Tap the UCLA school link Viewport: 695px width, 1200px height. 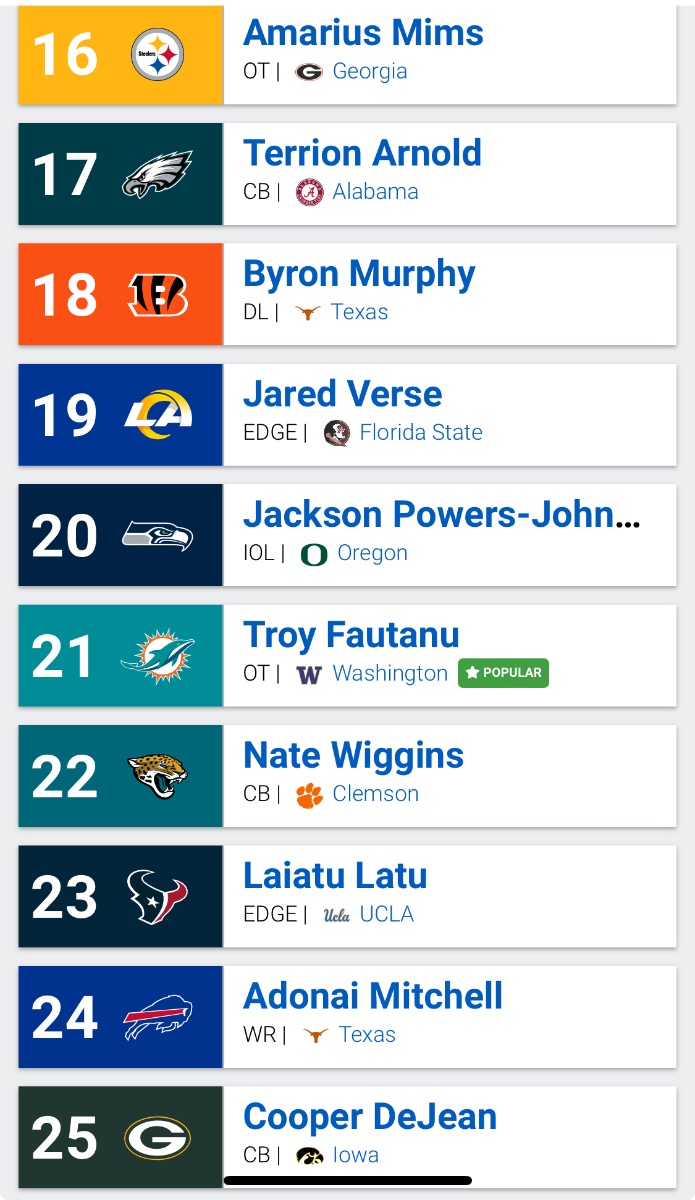point(386,914)
